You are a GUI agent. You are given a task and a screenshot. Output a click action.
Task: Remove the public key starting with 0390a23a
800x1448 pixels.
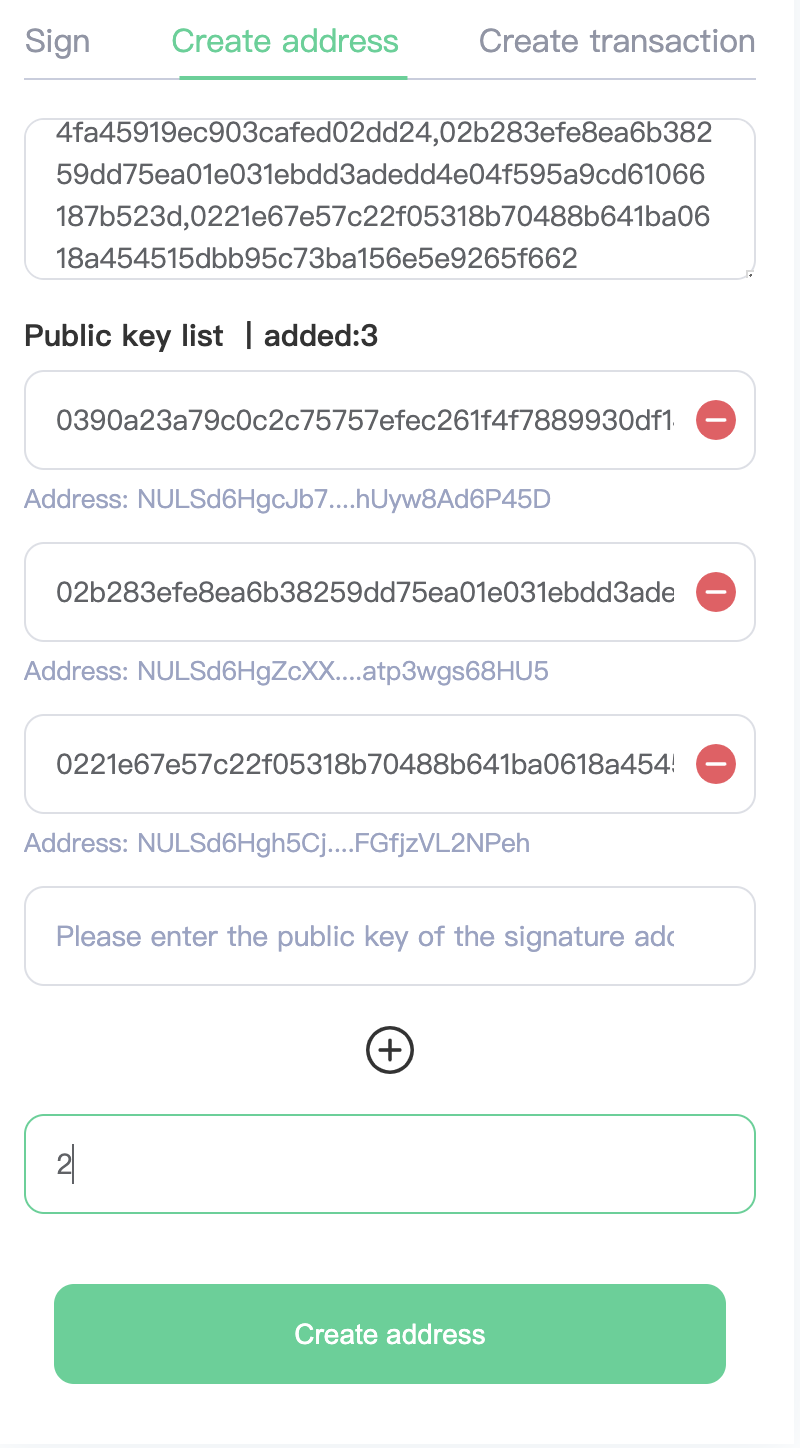(x=716, y=420)
